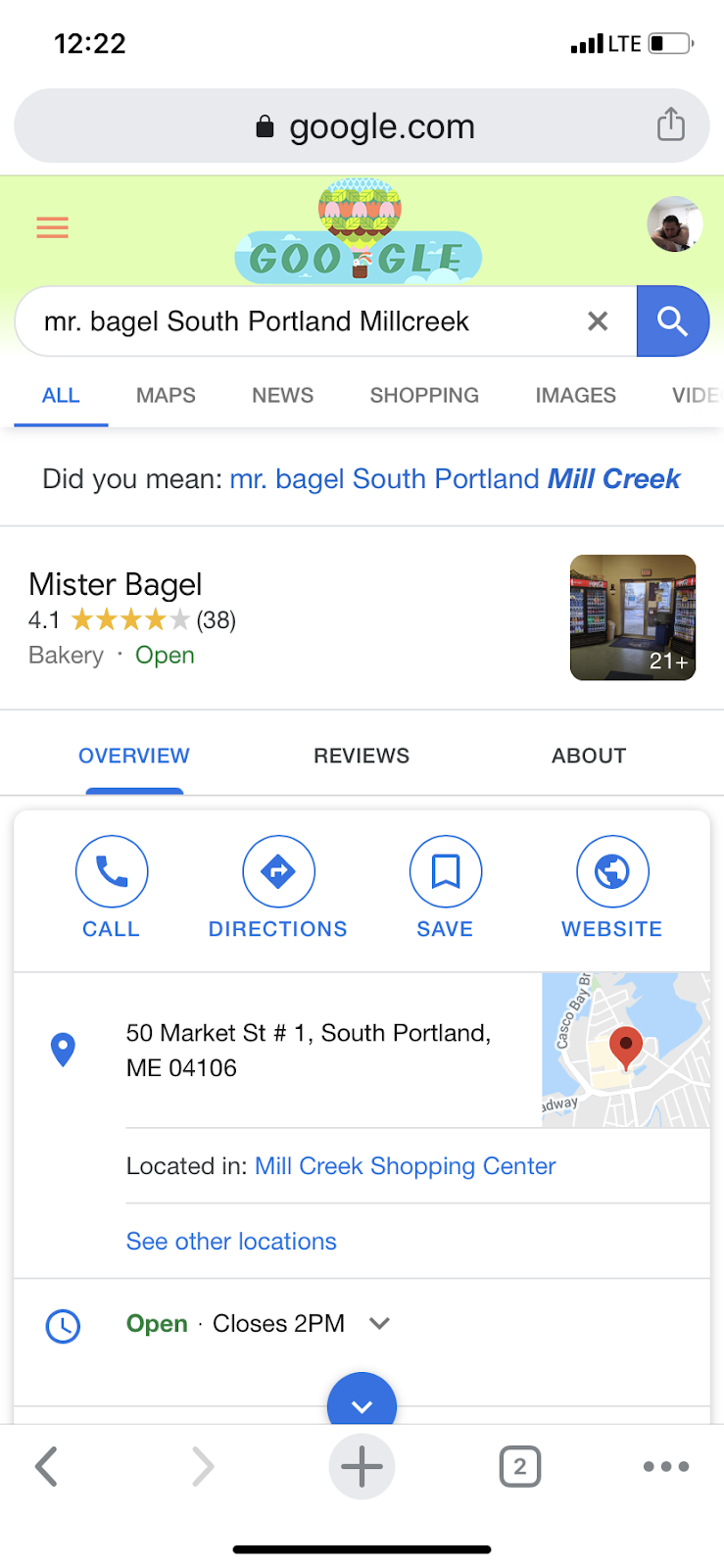Switch to the About tab

(x=589, y=756)
